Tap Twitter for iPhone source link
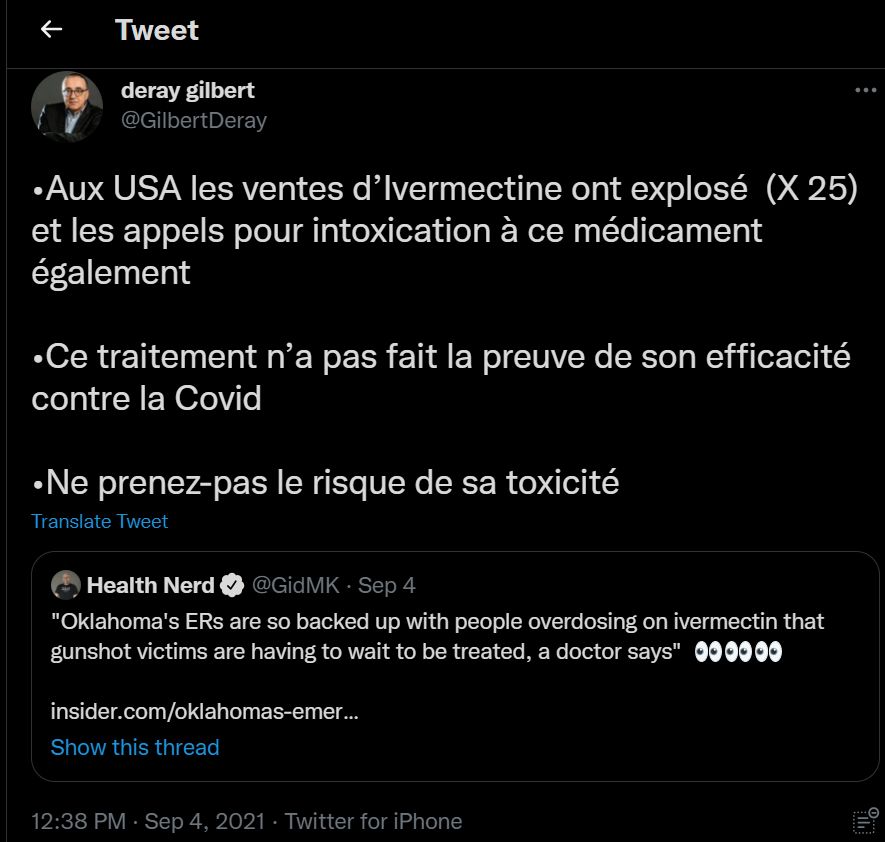 click(x=373, y=821)
